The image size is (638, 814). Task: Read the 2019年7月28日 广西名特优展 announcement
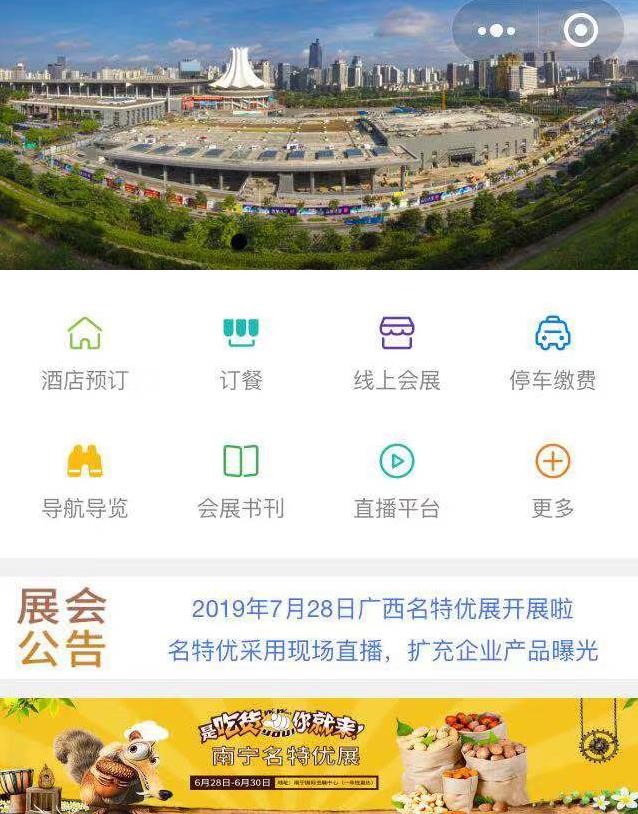(x=382, y=609)
